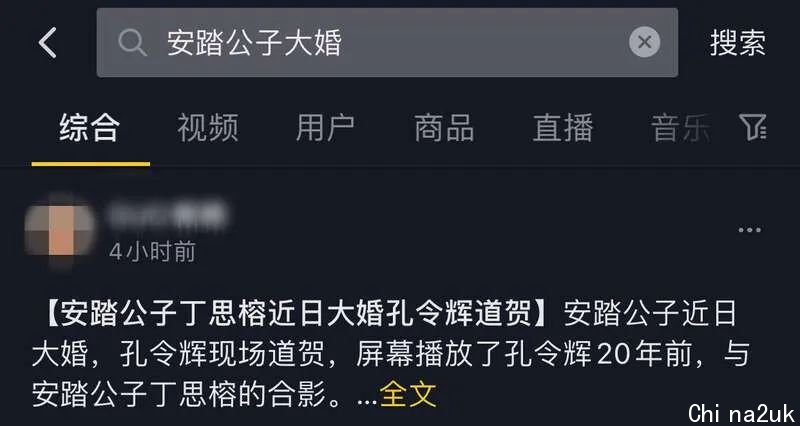Switch to the 视频 tab
This screenshot has width=800, height=426.
click(x=208, y=128)
